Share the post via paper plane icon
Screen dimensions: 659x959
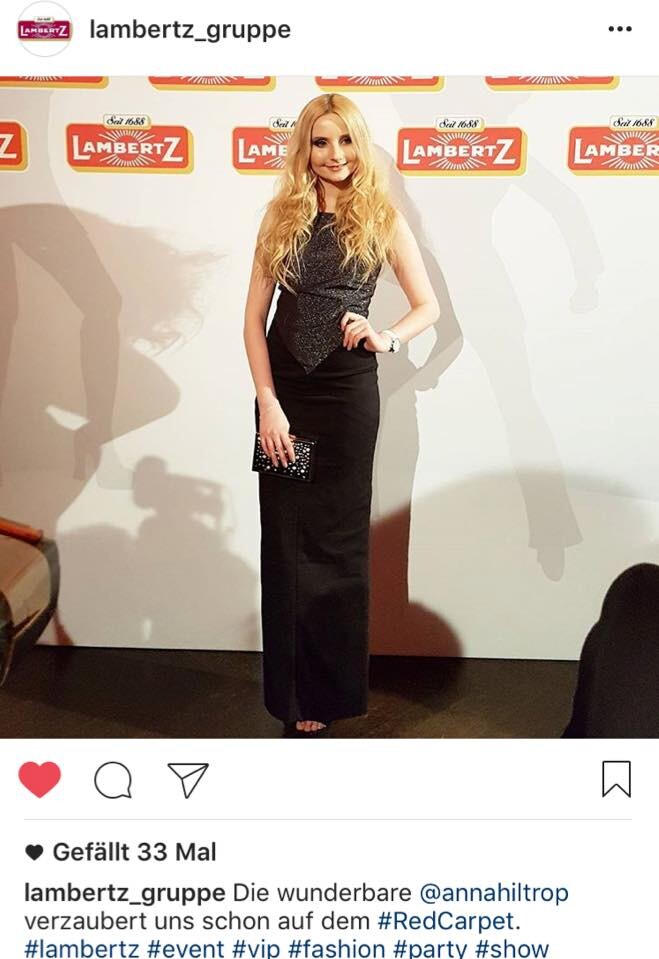click(x=187, y=780)
